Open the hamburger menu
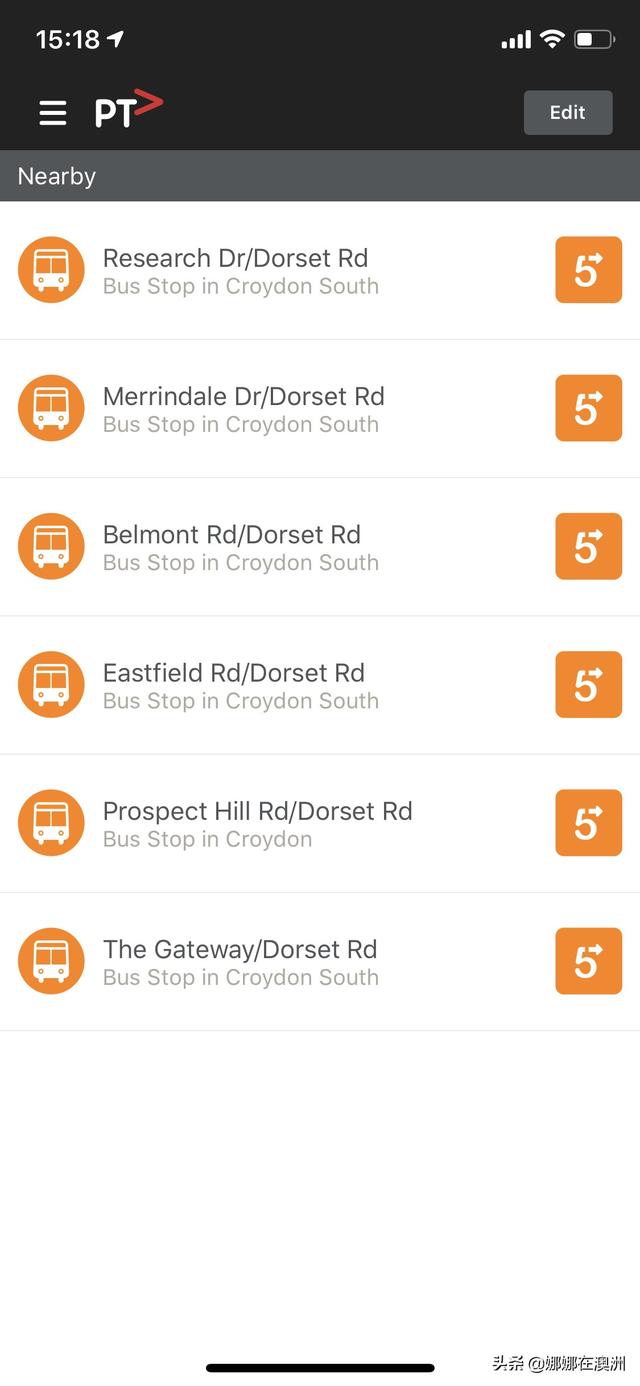 point(53,113)
